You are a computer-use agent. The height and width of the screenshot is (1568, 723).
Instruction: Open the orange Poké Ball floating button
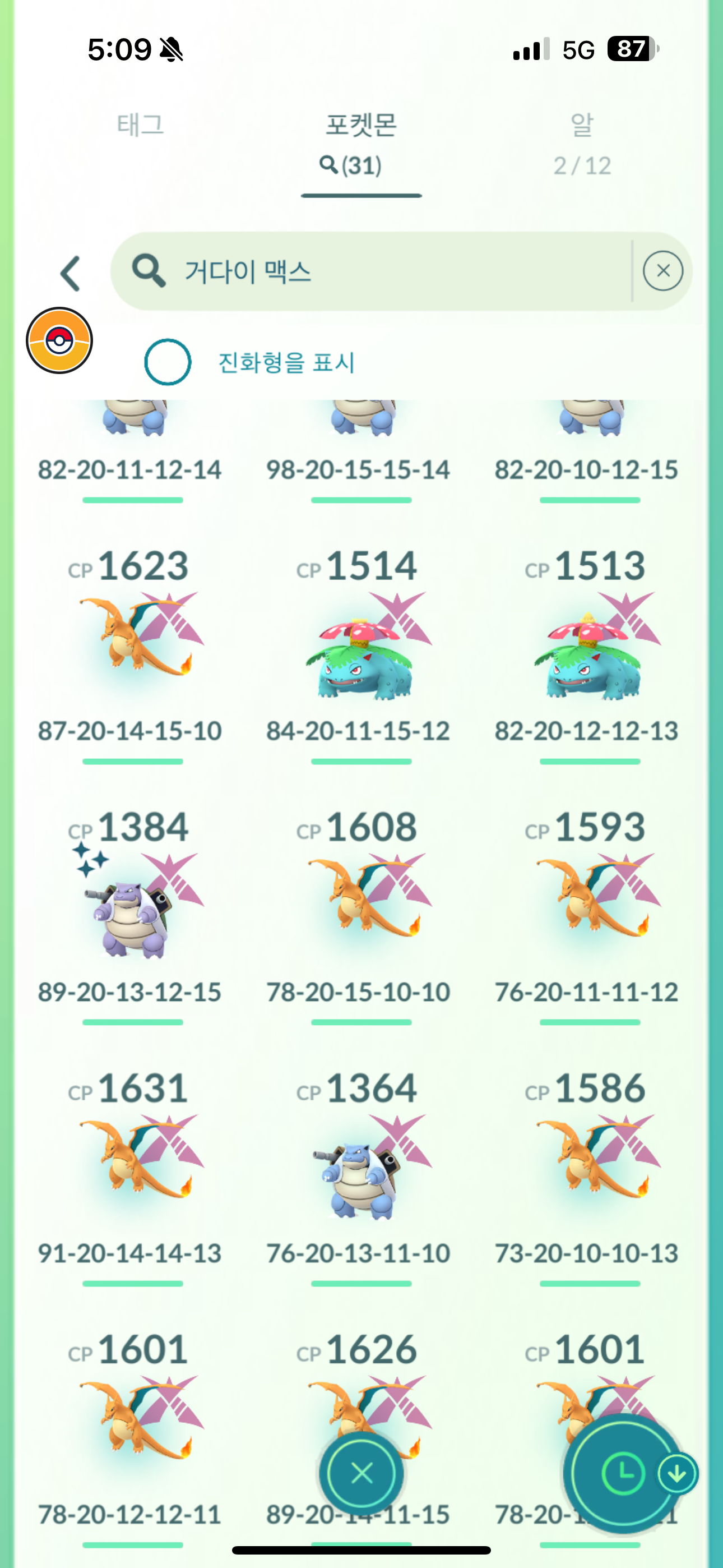59,340
